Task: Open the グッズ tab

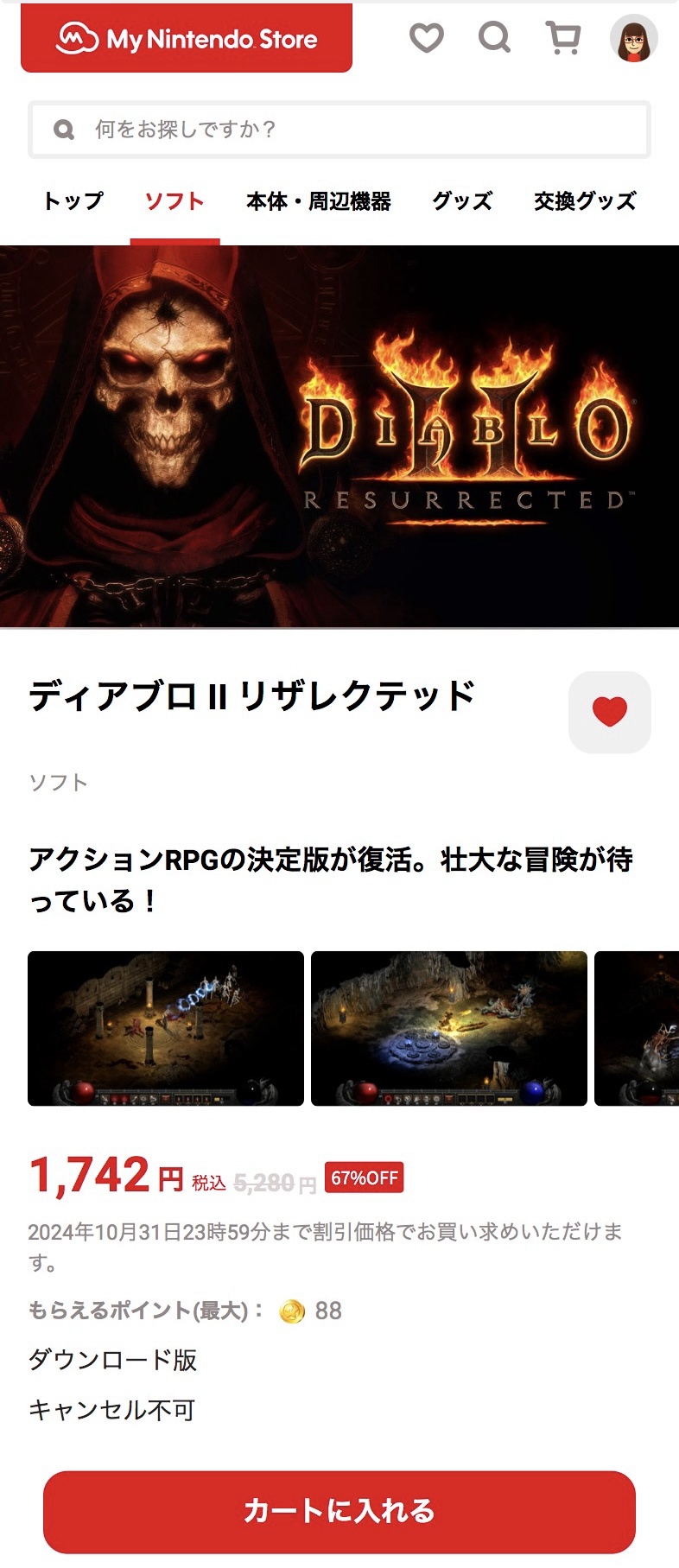Action: pyautogui.click(x=462, y=201)
